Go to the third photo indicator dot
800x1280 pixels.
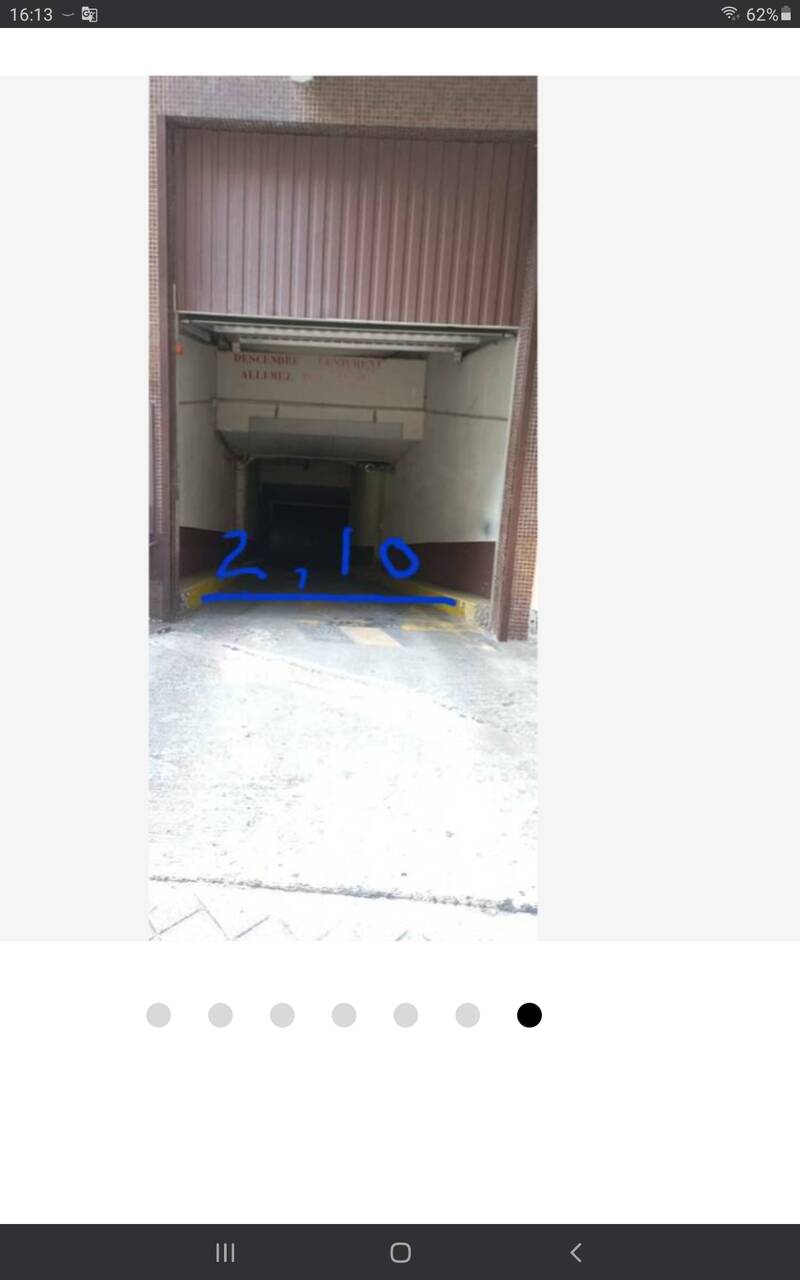click(x=282, y=1015)
